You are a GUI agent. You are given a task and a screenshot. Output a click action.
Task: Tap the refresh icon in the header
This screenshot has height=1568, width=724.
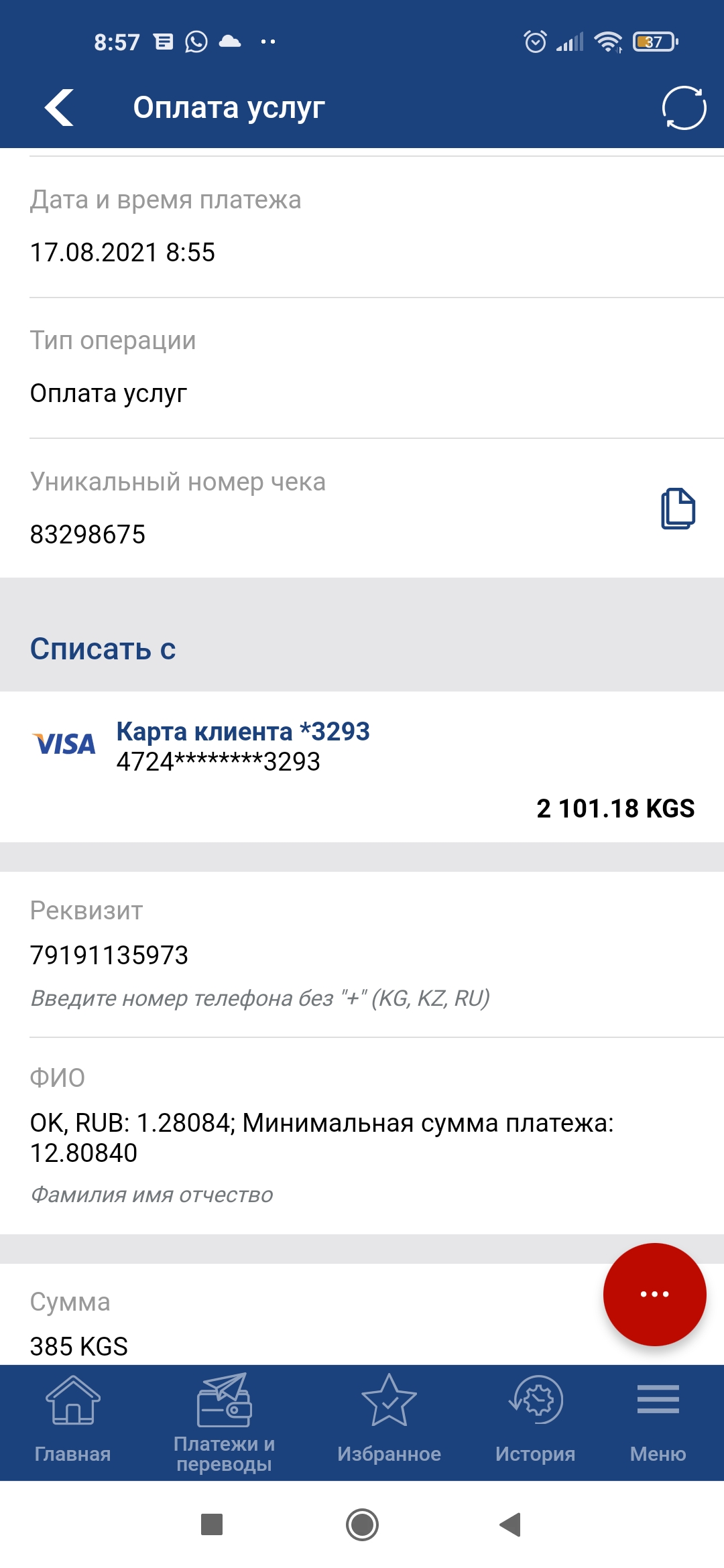[684, 107]
